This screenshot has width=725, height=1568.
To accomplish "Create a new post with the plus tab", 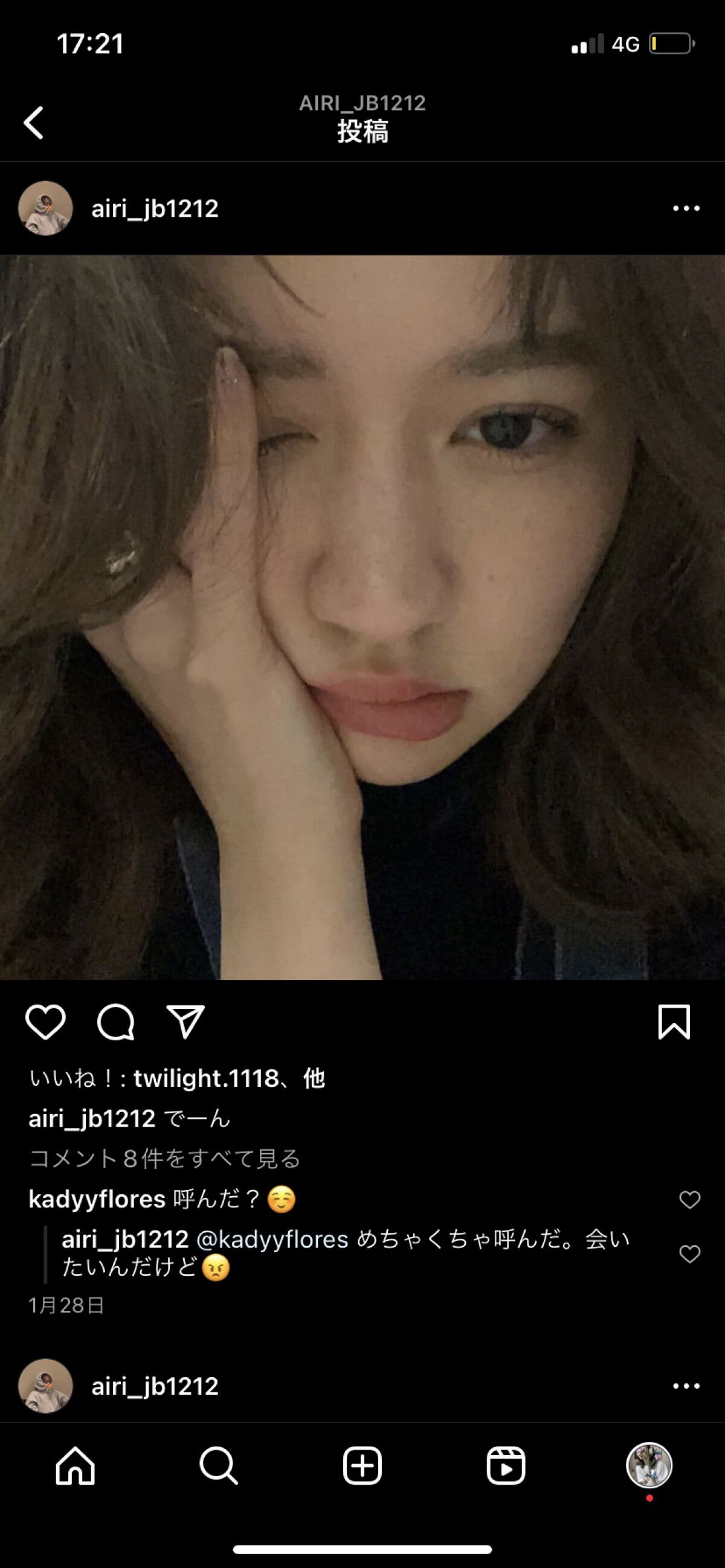I will [x=362, y=1466].
